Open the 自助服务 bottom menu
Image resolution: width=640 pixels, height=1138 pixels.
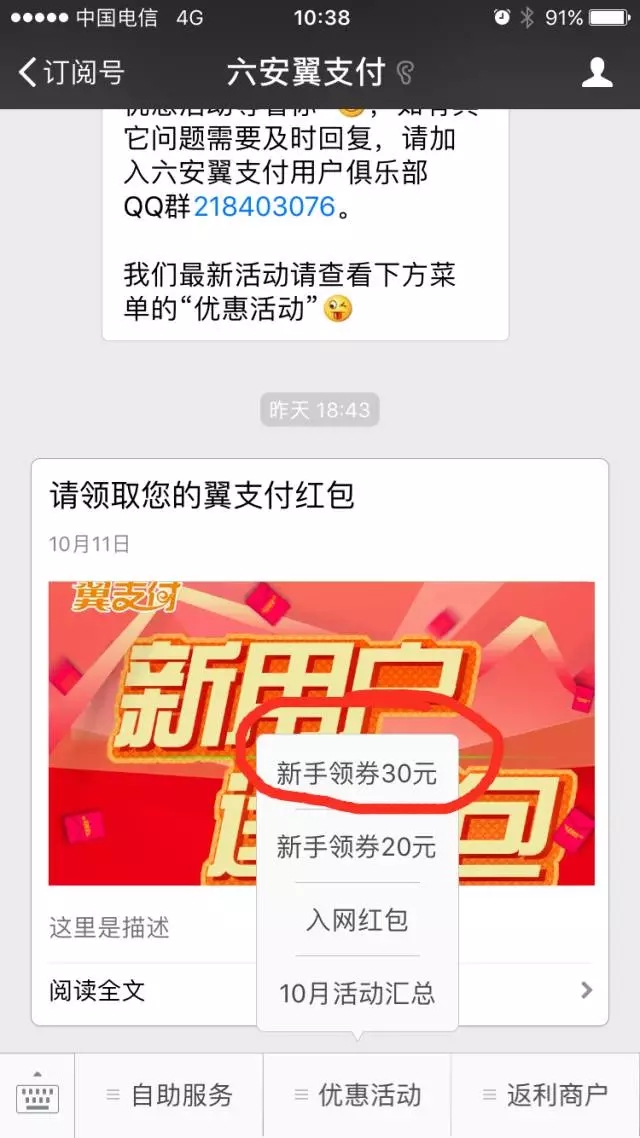pyautogui.click(x=170, y=1095)
